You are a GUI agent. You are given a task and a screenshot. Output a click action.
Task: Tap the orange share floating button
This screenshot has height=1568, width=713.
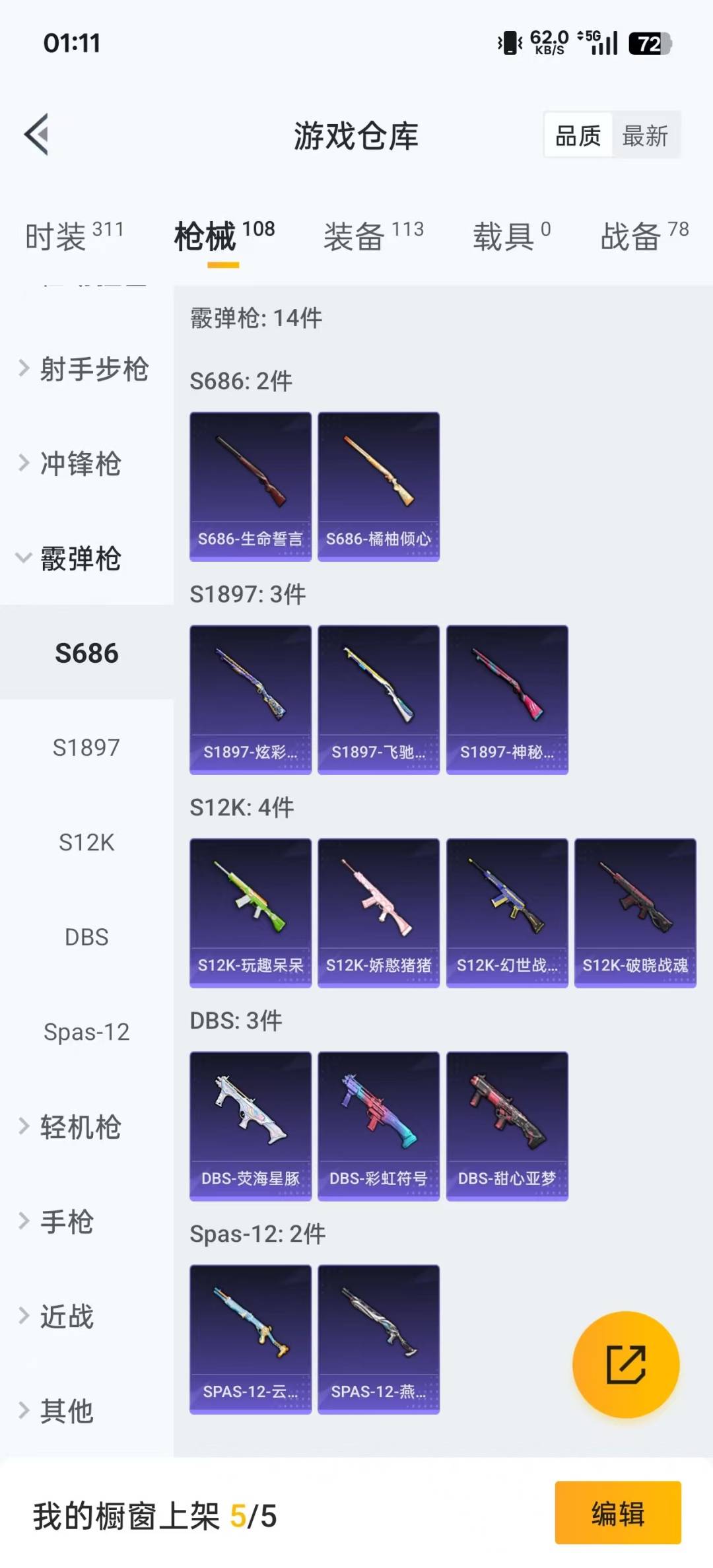pos(625,1364)
